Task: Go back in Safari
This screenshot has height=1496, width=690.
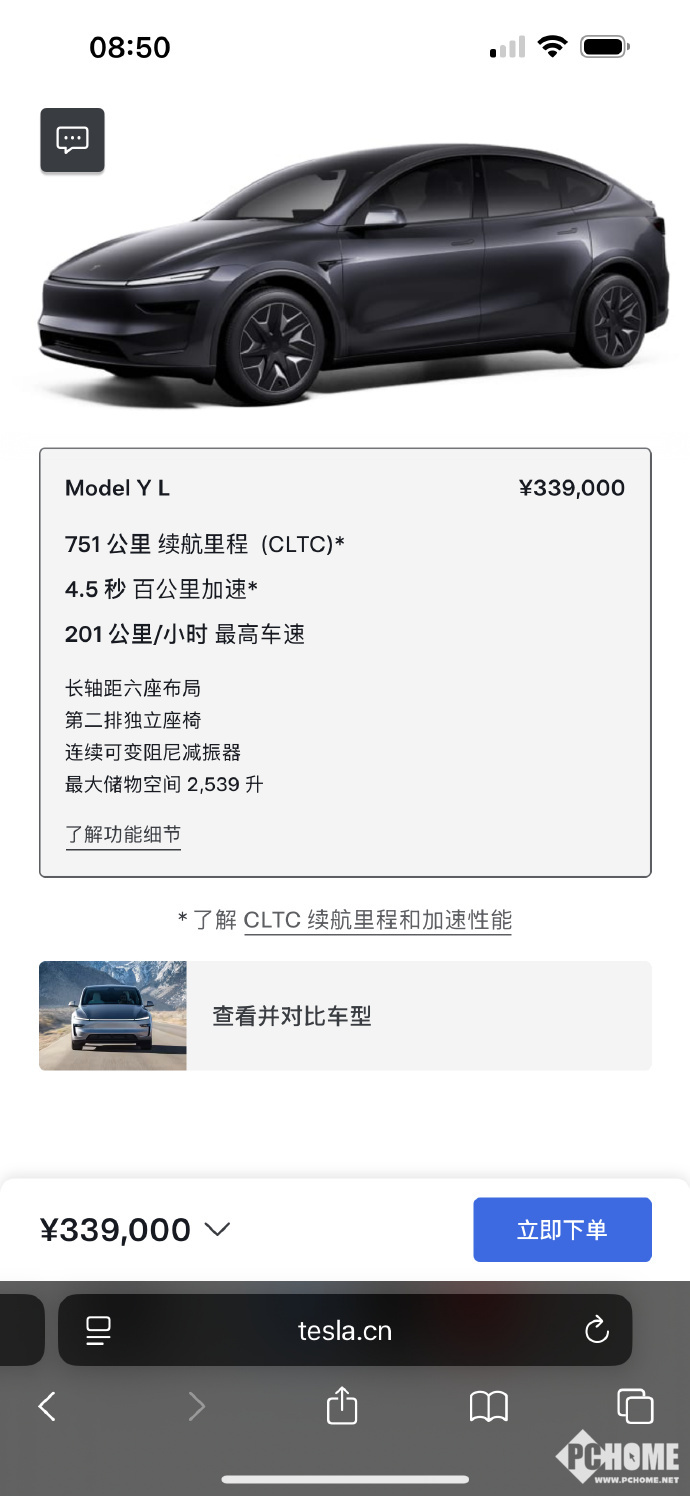Action: coord(47,1406)
